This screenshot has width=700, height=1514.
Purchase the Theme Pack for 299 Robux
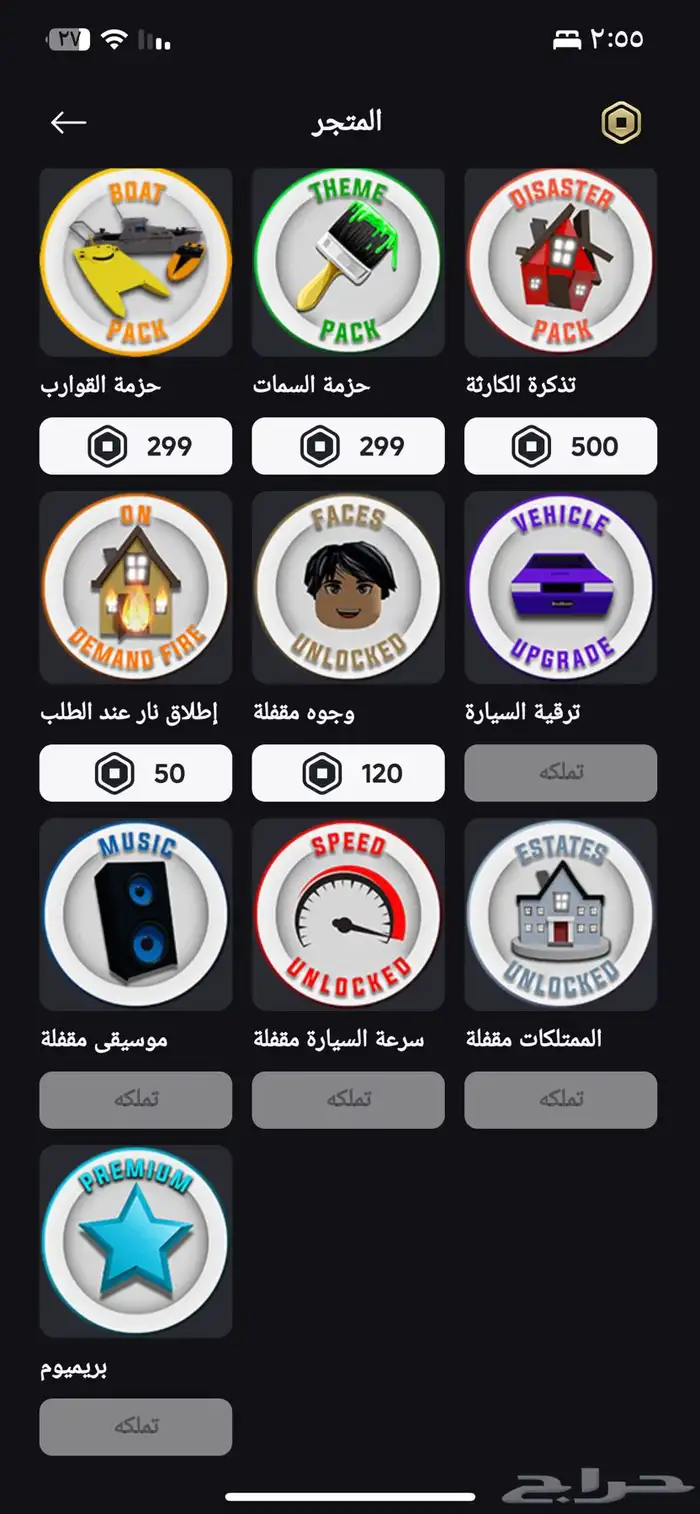click(x=348, y=446)
